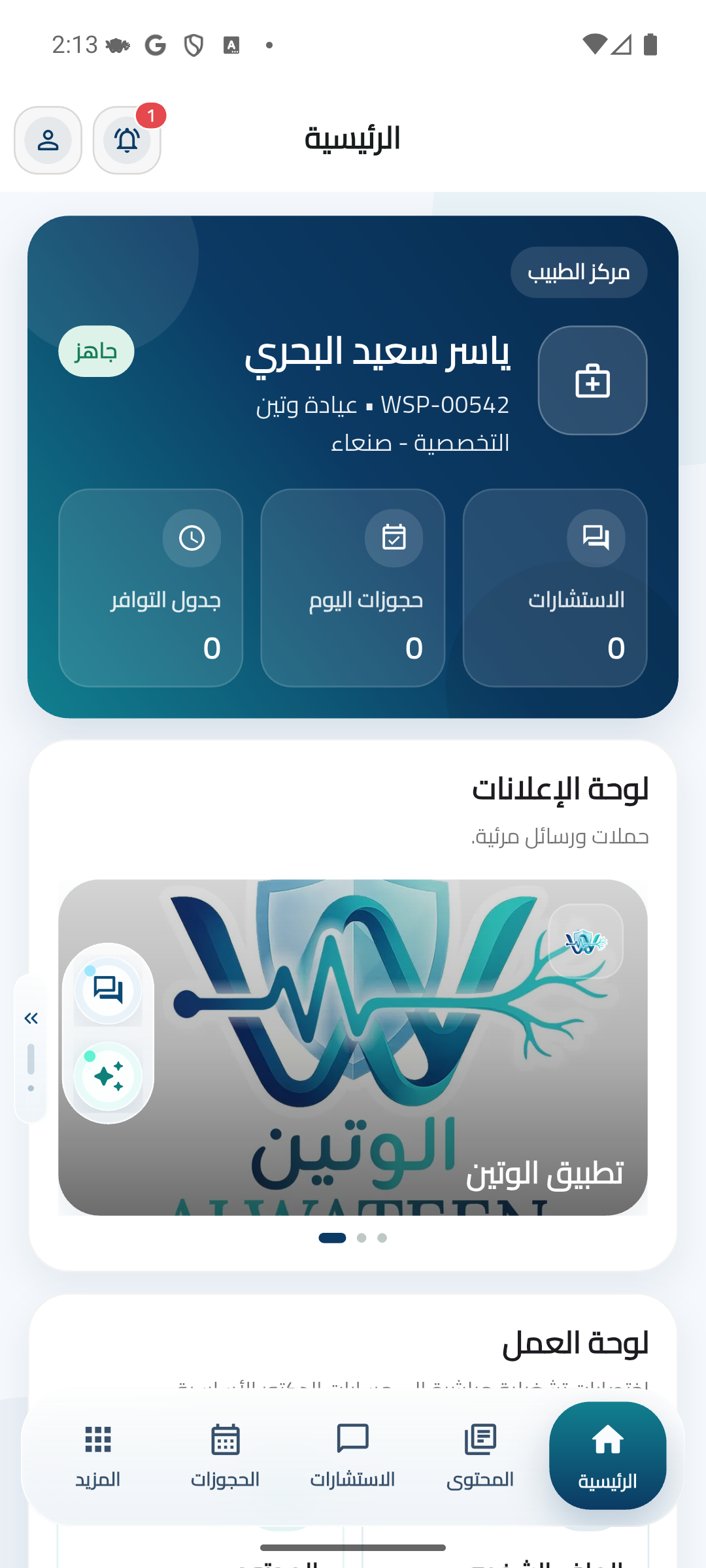Open the جدول التوافر card
This screenshot has height=1568, width=706.
(150, 588)
